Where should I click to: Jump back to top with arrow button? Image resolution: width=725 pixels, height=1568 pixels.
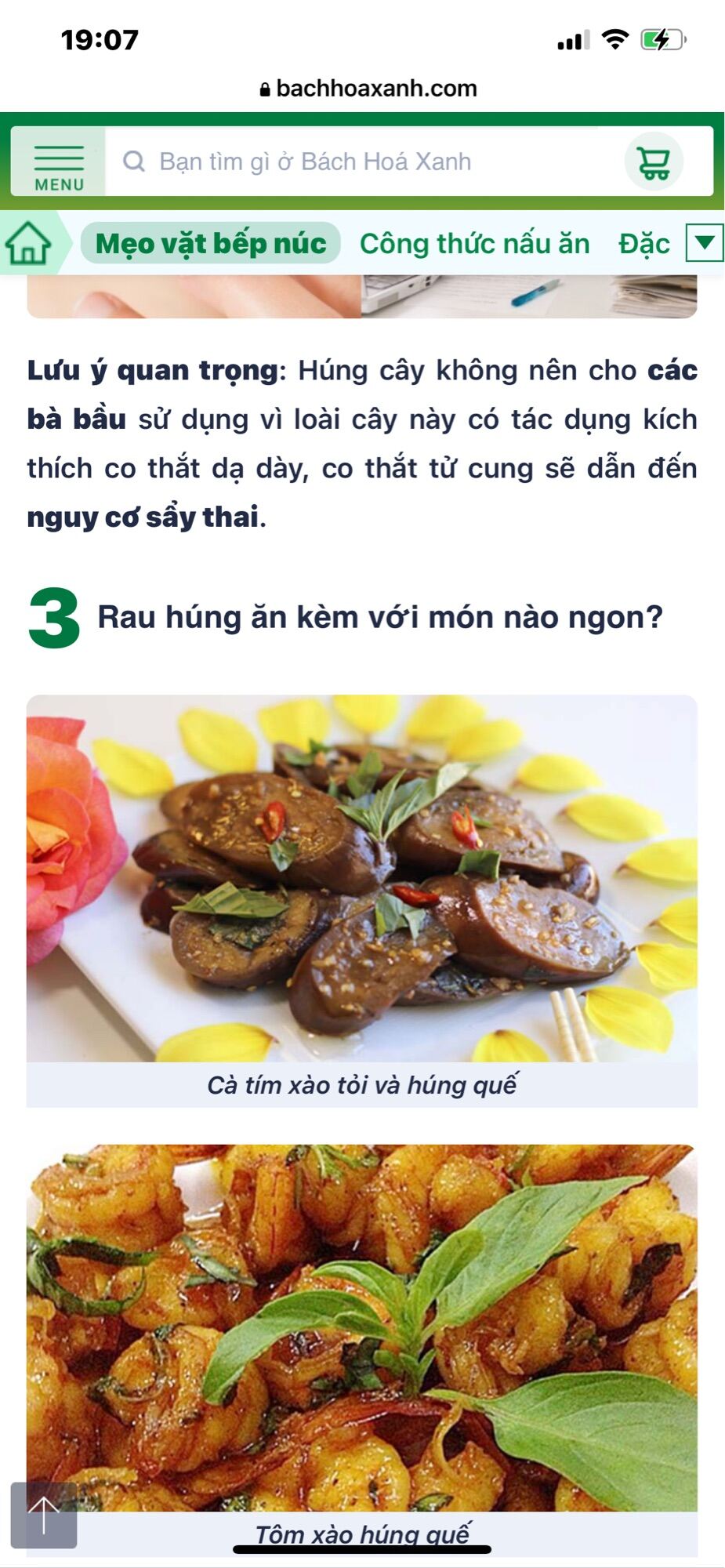click(x=44, y=1515)
